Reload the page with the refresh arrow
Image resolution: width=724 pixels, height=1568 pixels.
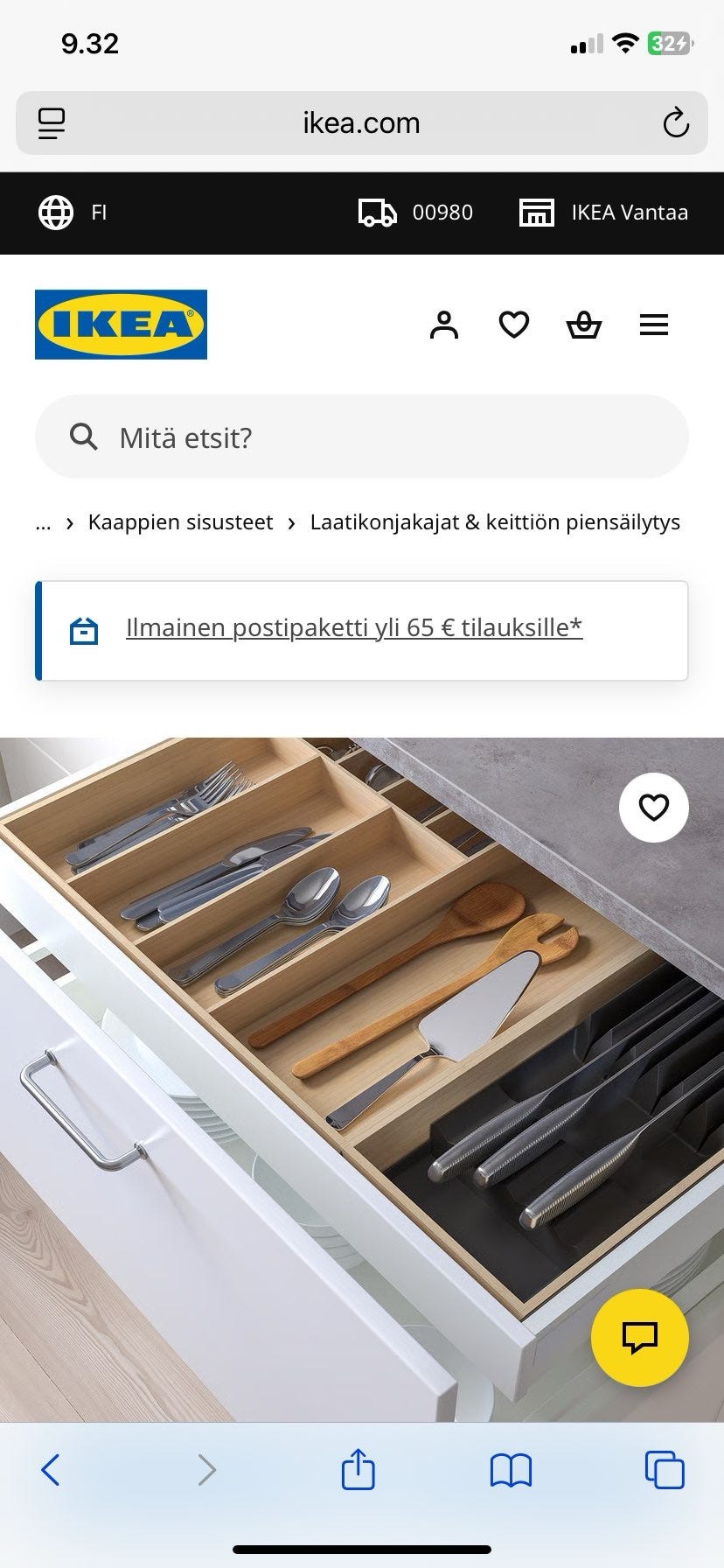point(677,122)
